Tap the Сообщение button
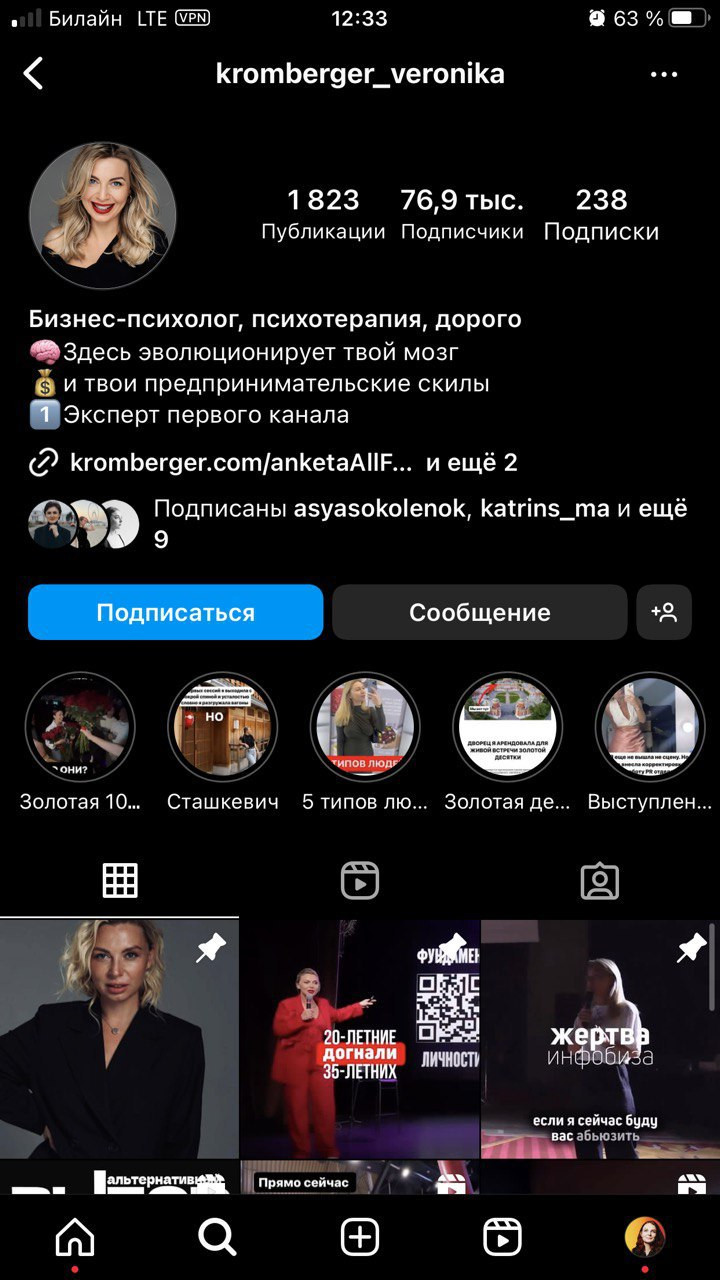The width and height of the screenshot is (720, 1280). [x=479, y=612]
